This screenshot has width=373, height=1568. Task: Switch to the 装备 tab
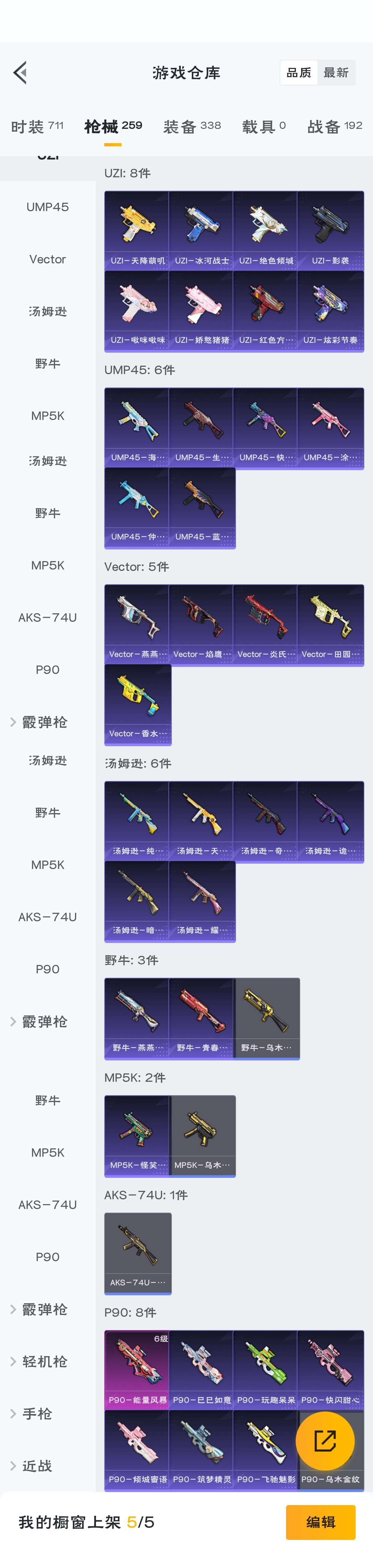[192, 126]
